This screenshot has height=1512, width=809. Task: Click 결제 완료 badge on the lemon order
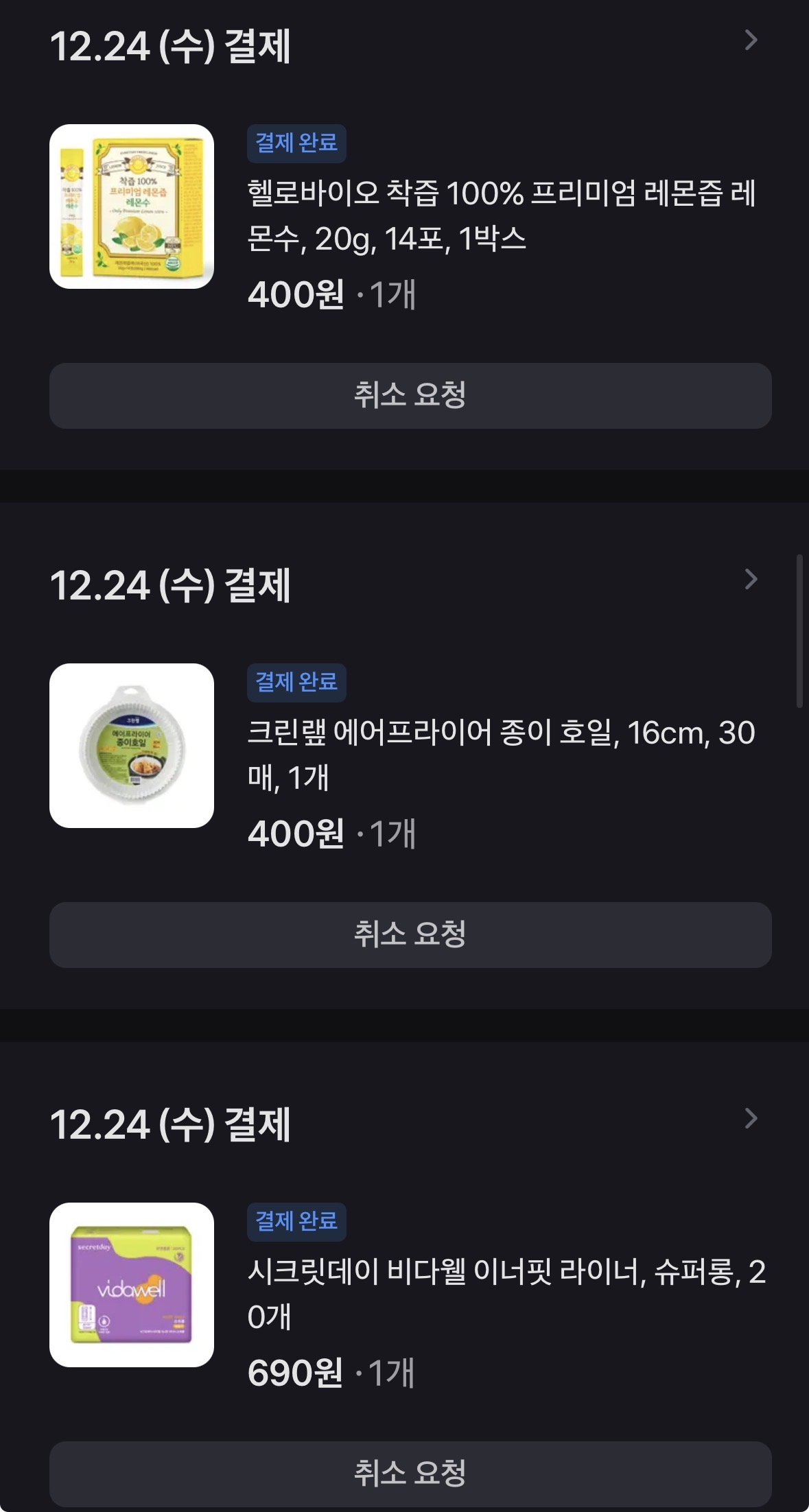[x=296, y=143]
